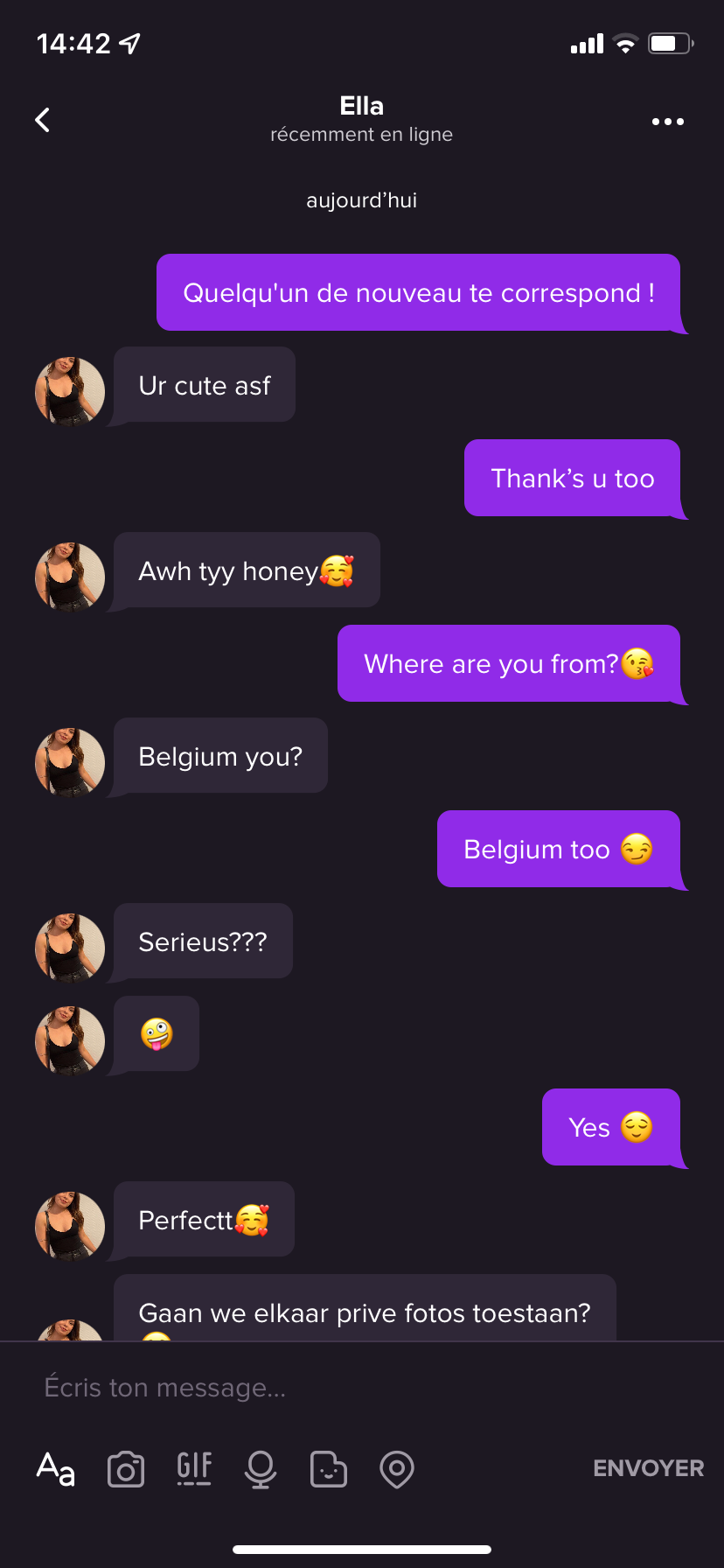Viewport: 724px width, 1568px height.
Task: Open Ella's profile from header name
Action: coord(361,106)
